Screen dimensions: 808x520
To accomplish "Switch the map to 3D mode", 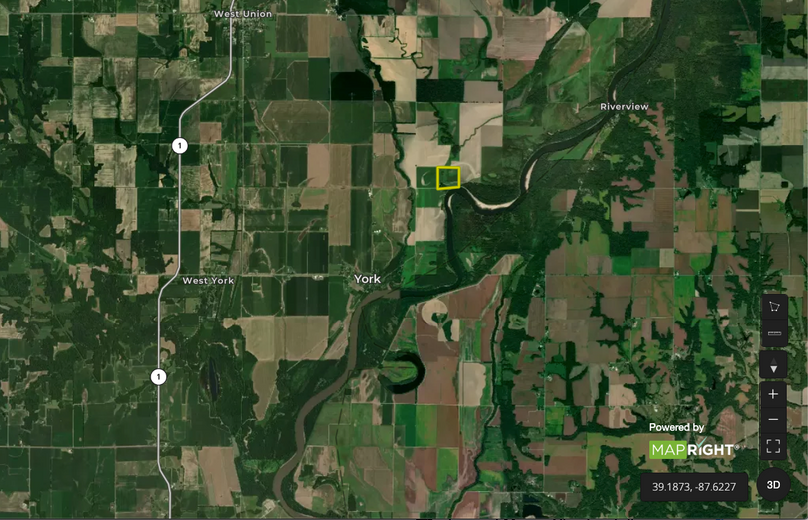I will pos(773,485).
